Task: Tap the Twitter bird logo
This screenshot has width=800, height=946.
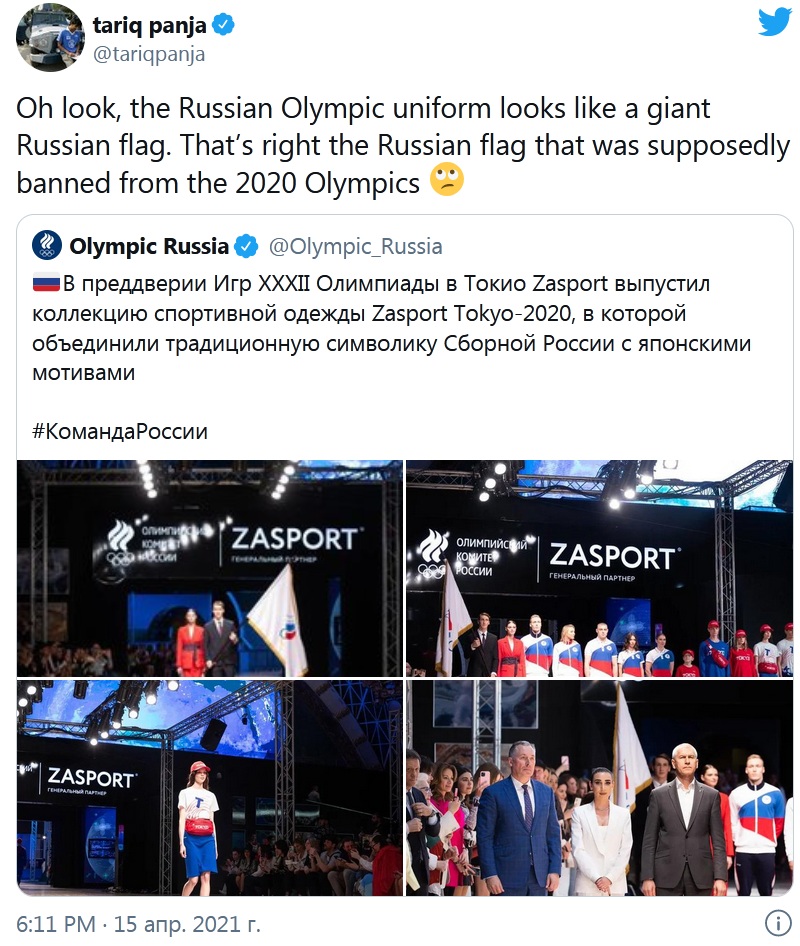Action: (x=773, y=24)
